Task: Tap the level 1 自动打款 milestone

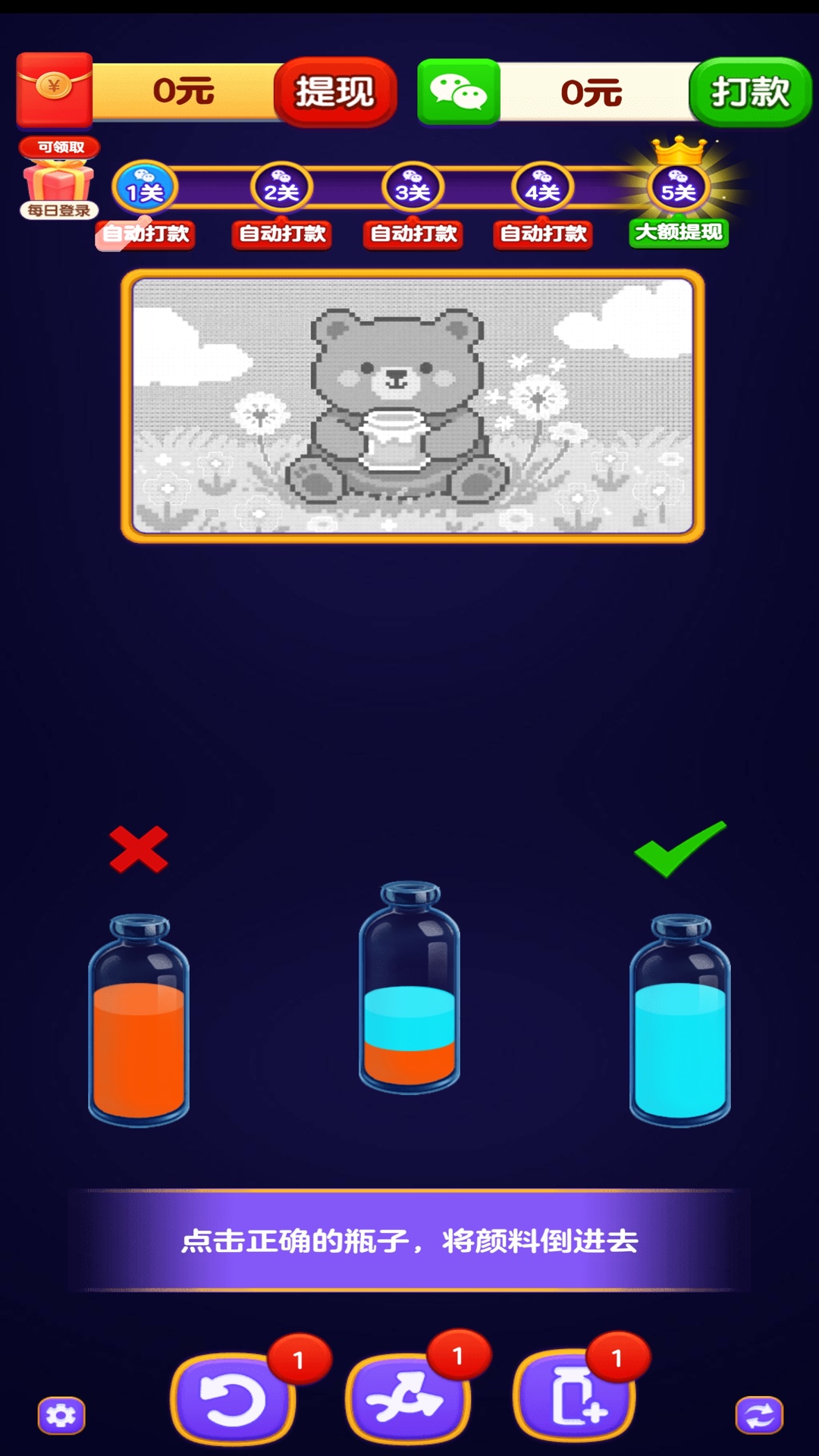Action: [146, 234]
